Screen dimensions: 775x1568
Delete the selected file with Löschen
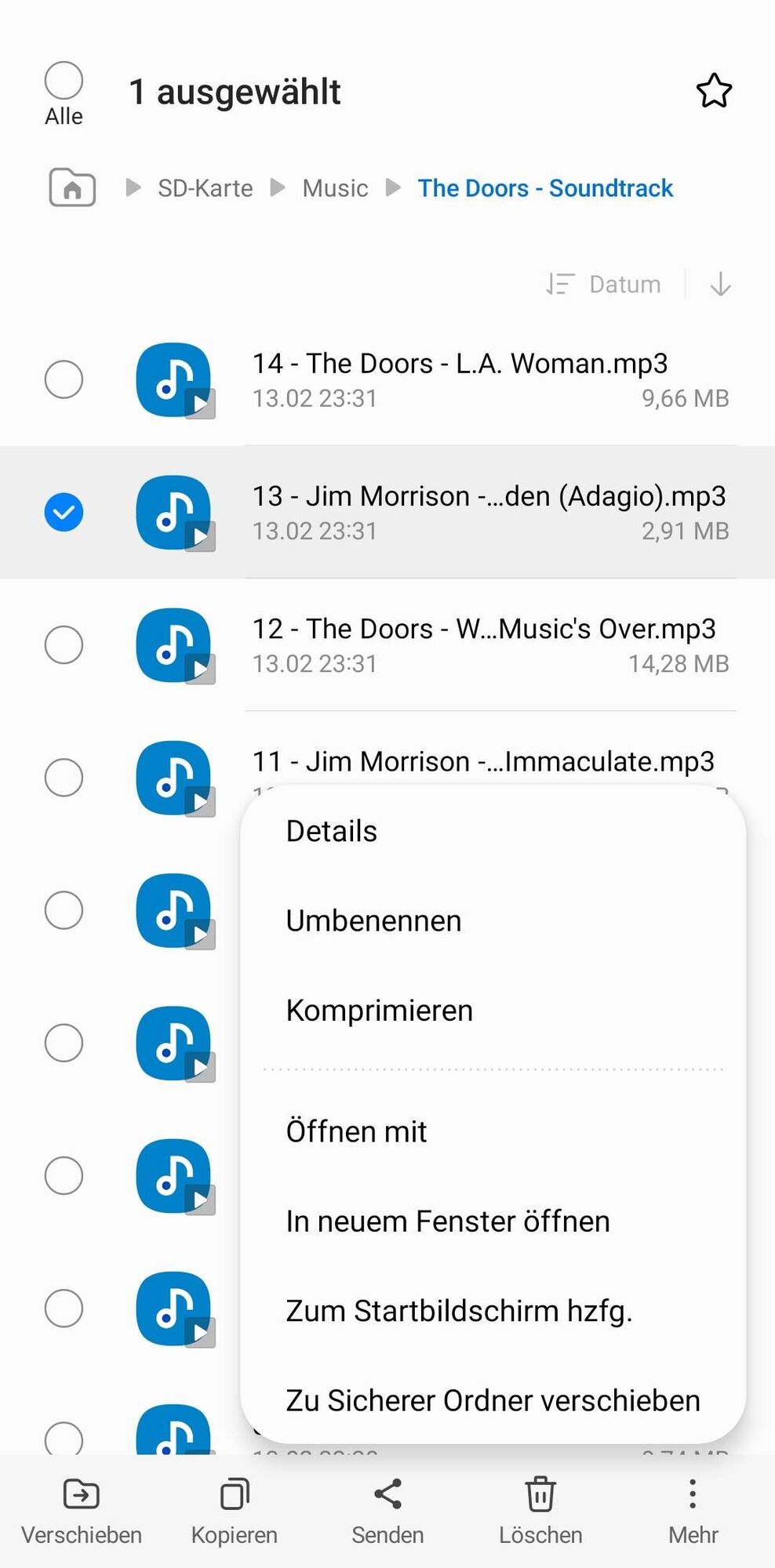pos(540,1512)
